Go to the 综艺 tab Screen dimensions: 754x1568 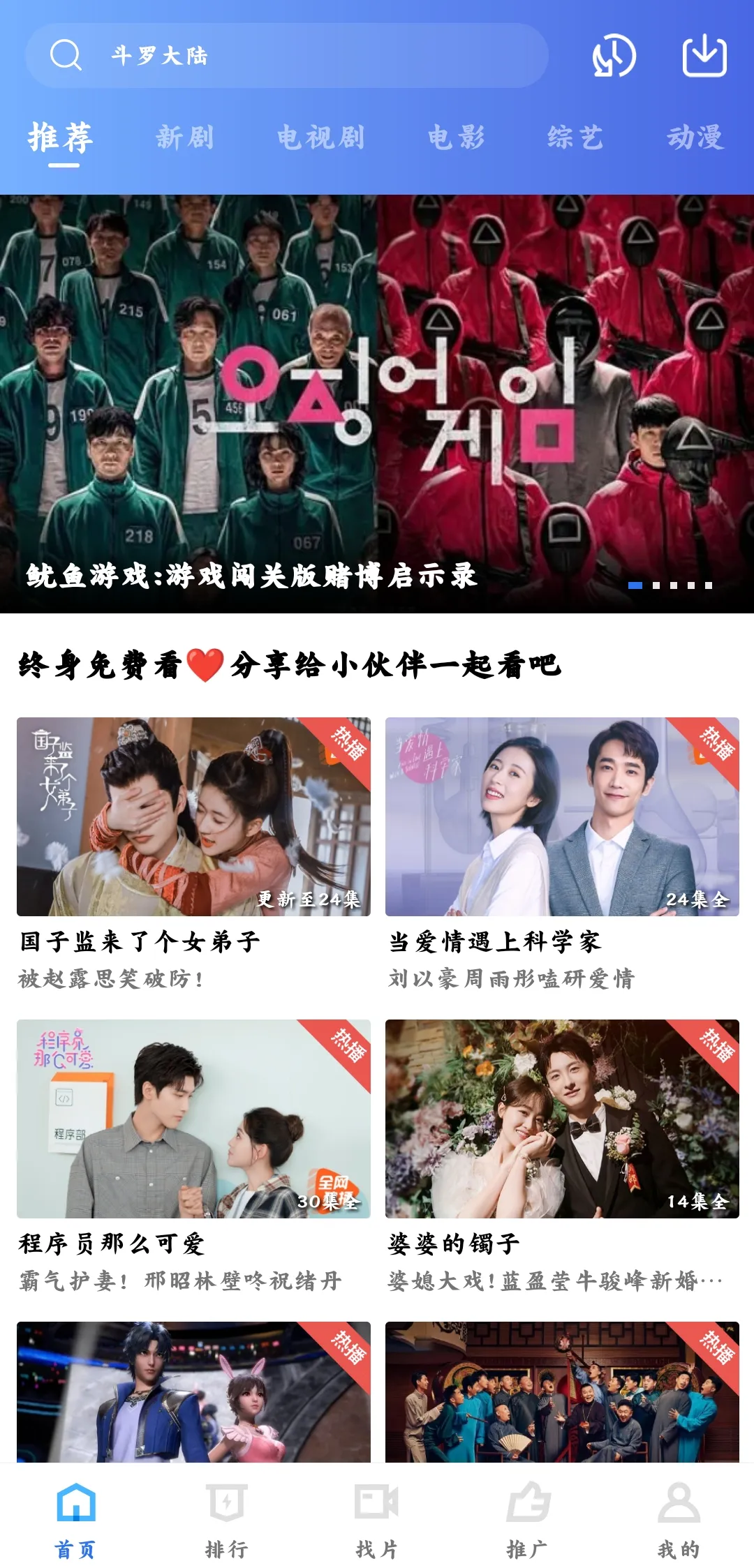coord(575,137)
